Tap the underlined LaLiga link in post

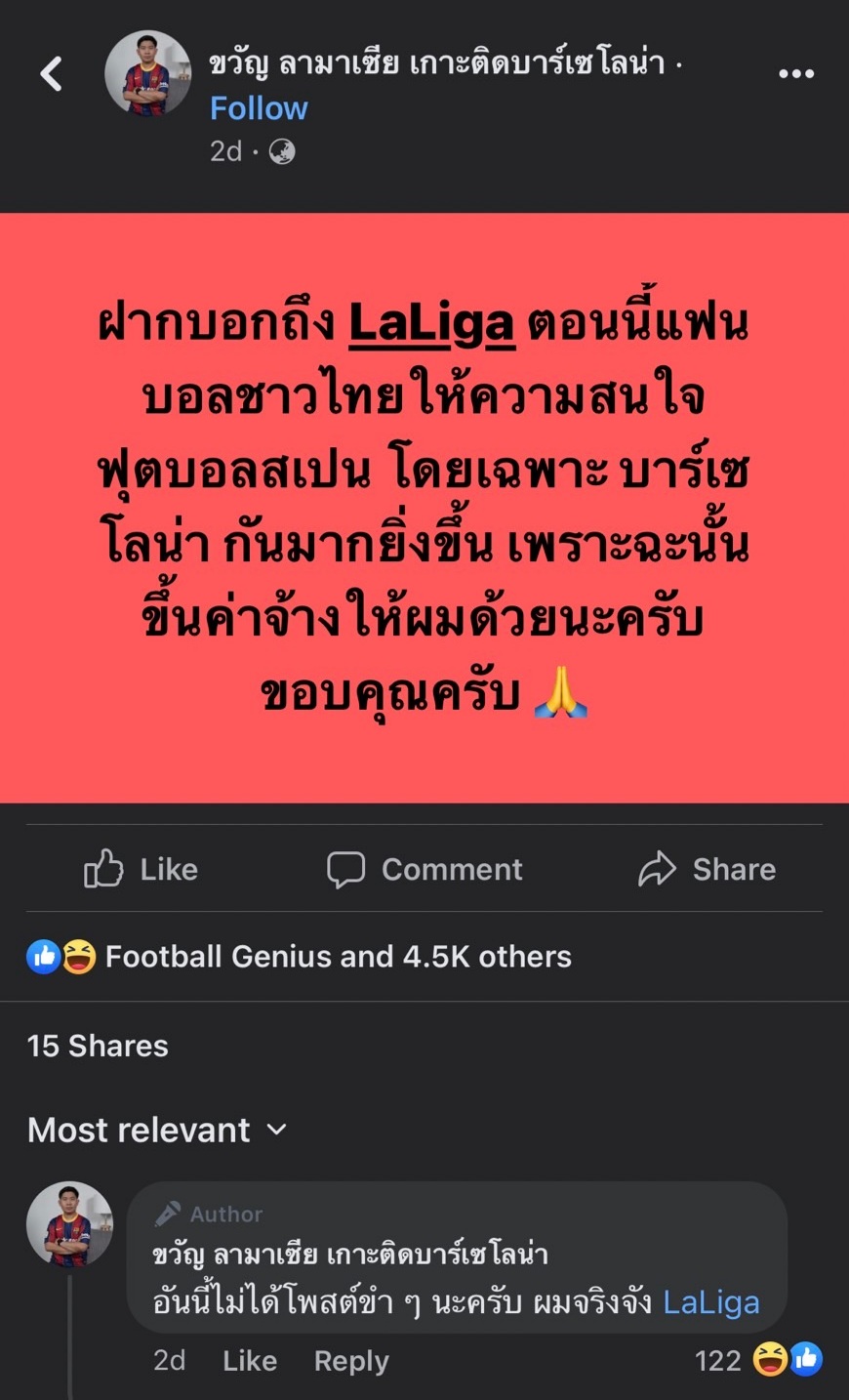click(x=430, y=324)
